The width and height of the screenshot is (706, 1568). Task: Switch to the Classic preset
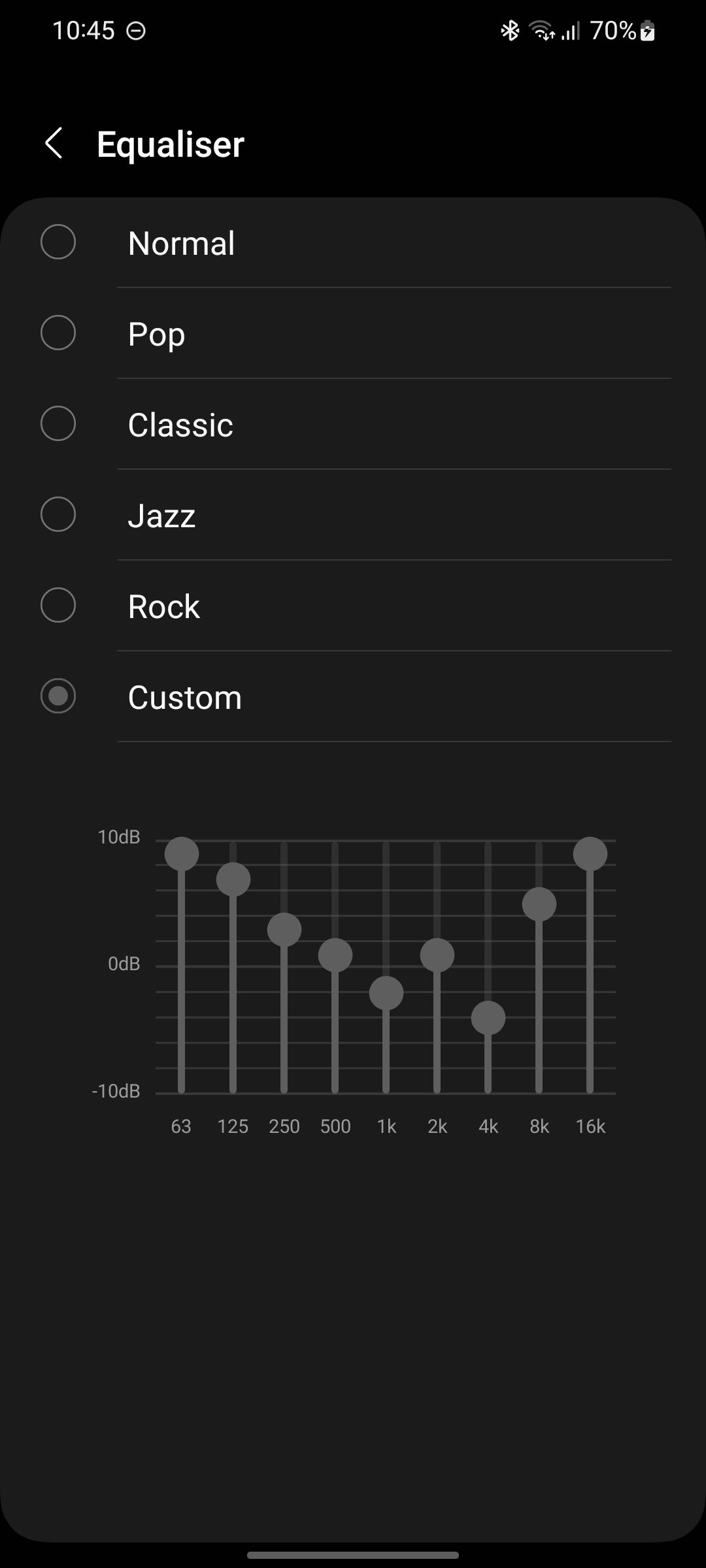pyautogui.click(x=58, y=424)
